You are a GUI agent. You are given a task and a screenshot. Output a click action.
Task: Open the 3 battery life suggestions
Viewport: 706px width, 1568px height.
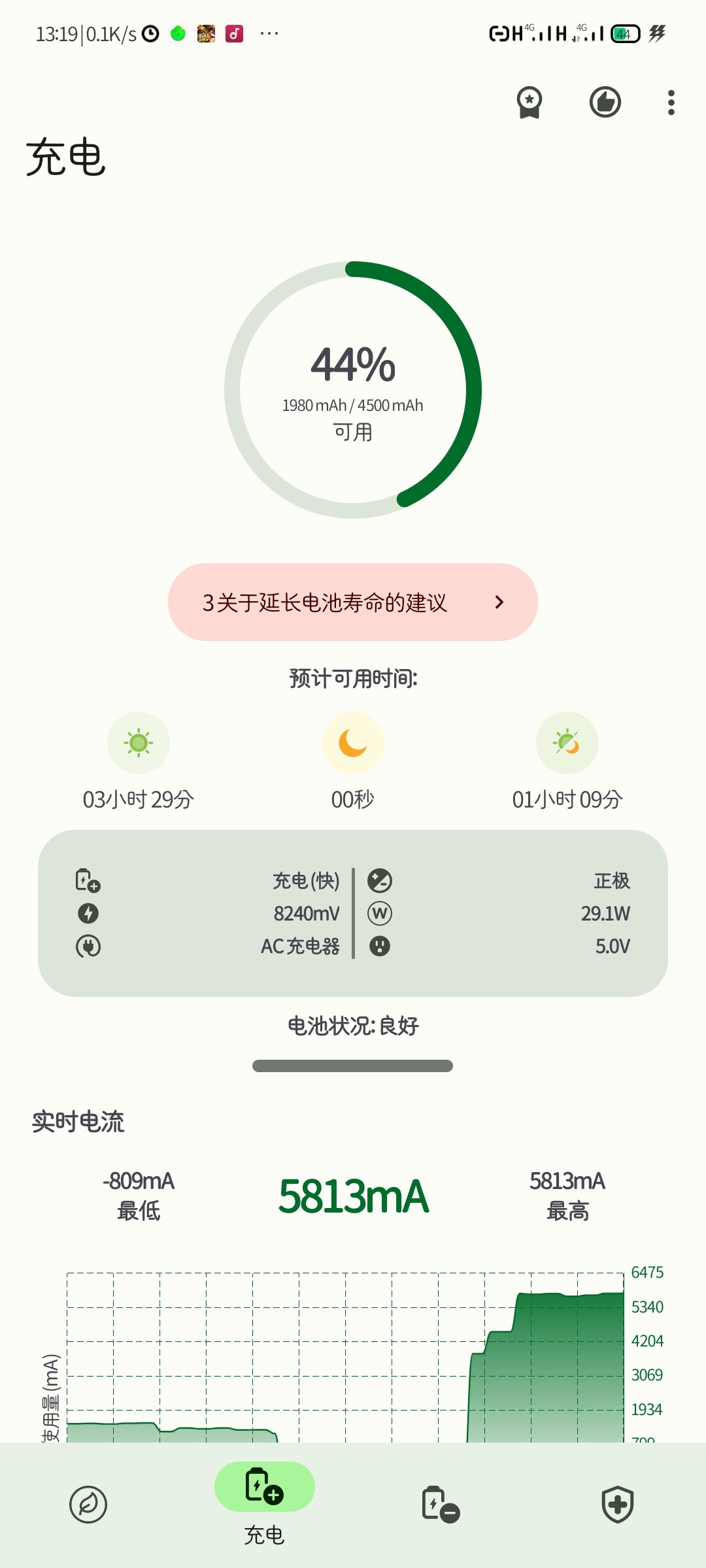pos(352,602)
